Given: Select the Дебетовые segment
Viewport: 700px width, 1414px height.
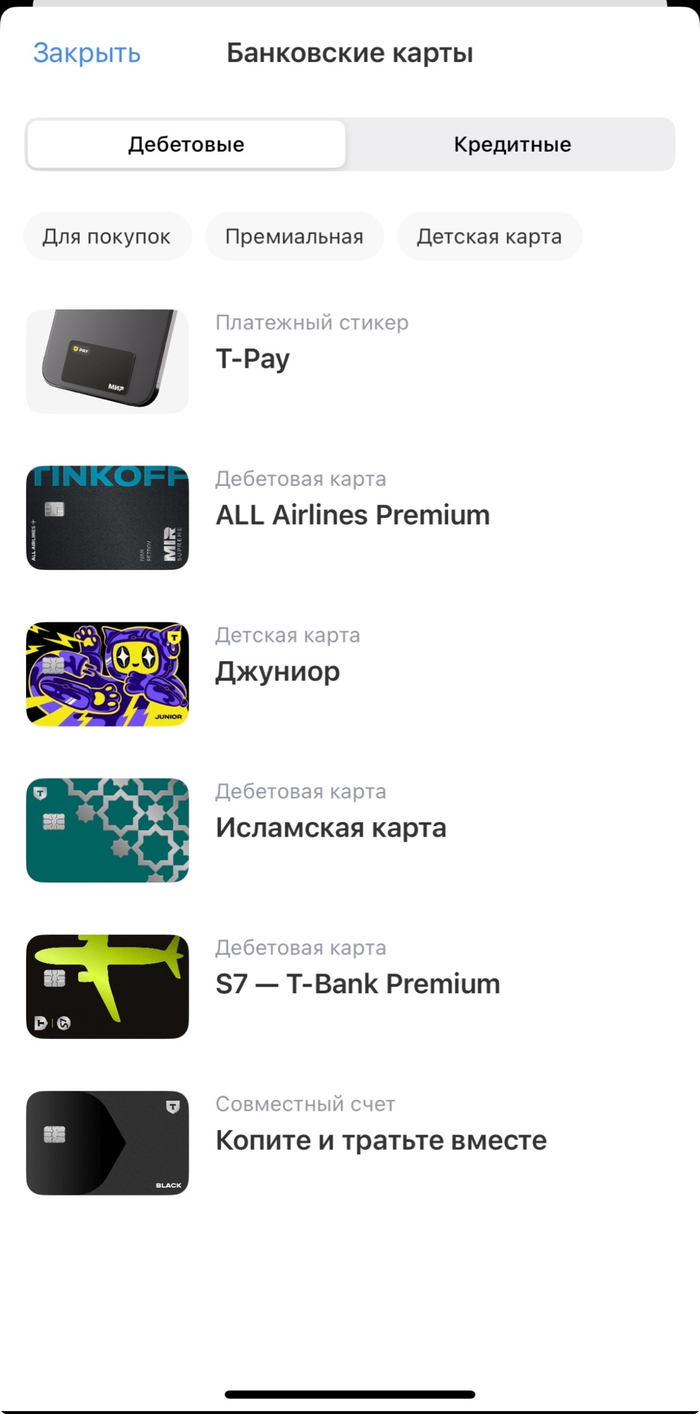Looking at the screenshot, I should point(186,144).
